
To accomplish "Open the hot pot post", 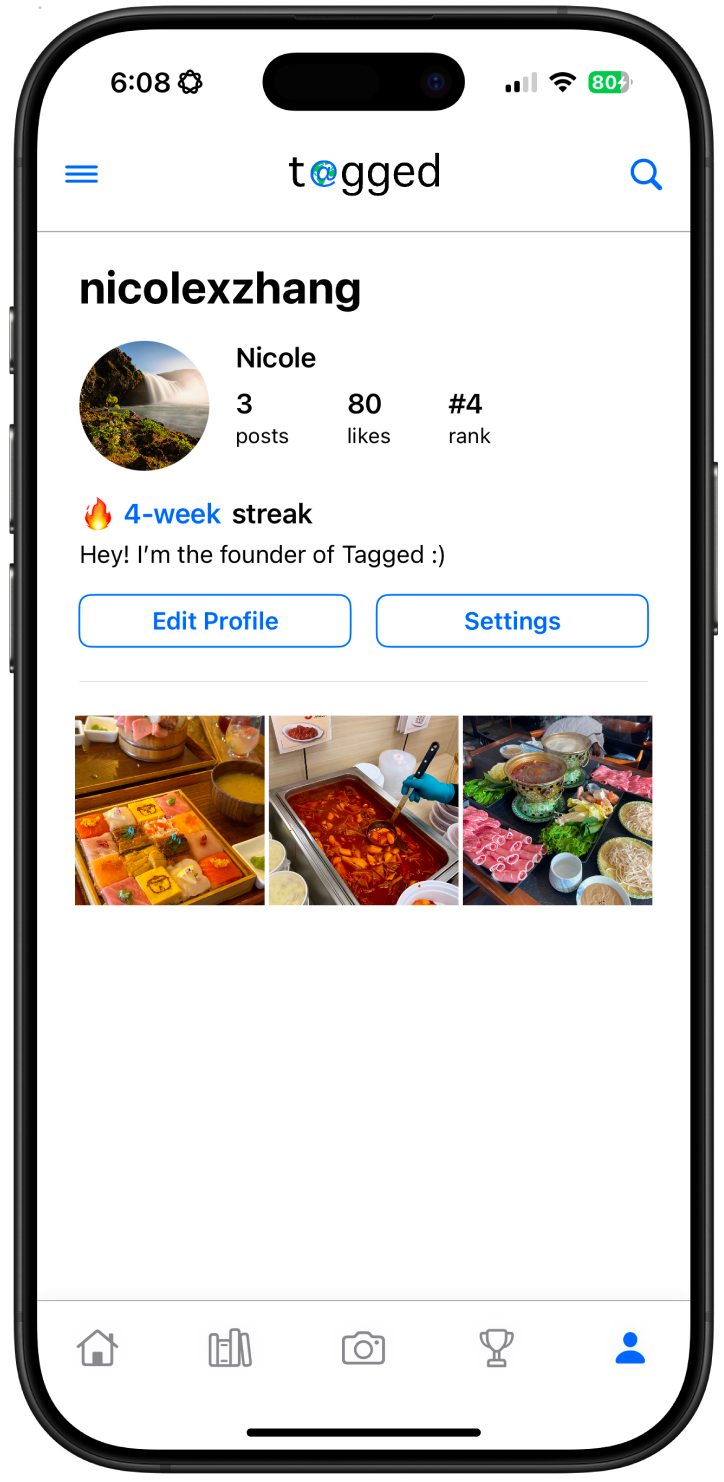I will [558, 810].
